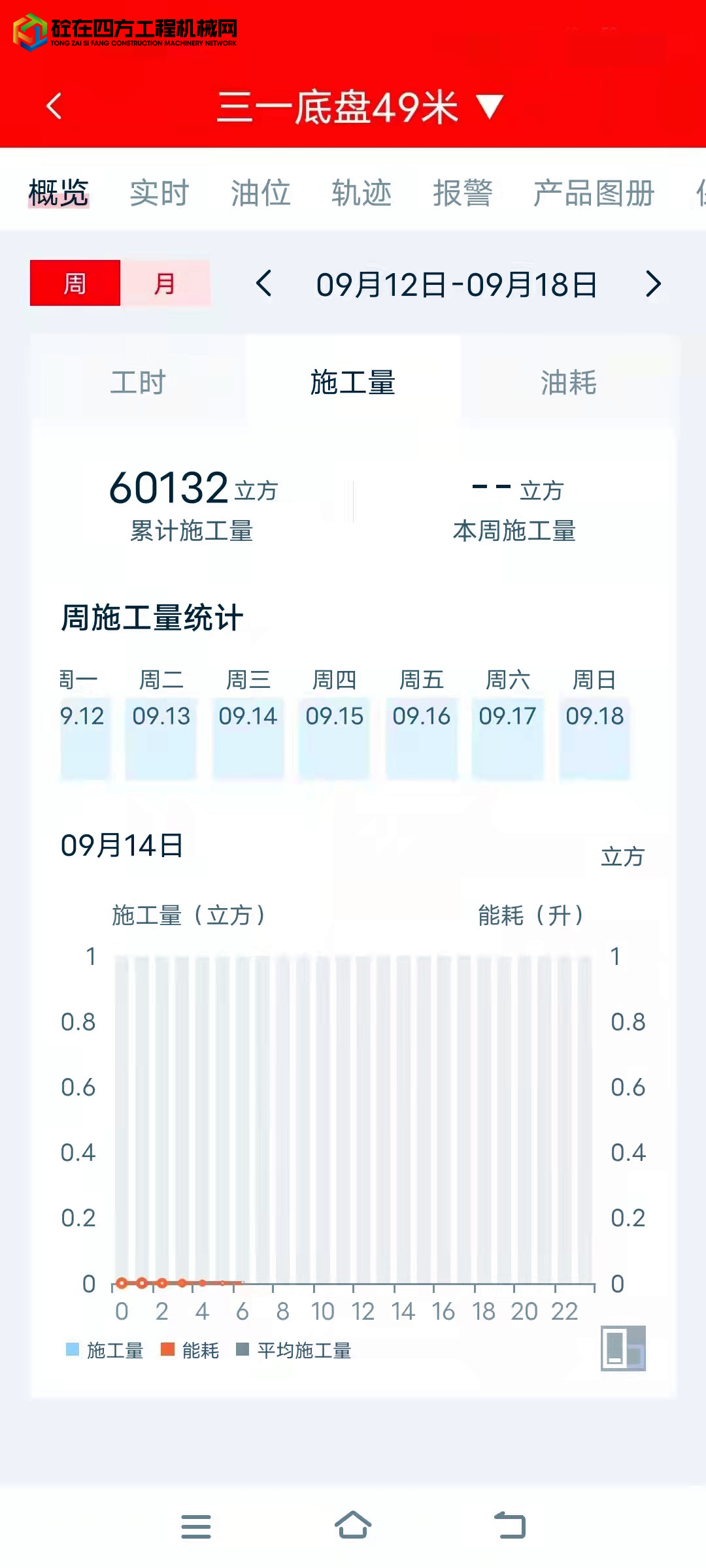Switch to the 轨迹 tab

coord(361,193)
